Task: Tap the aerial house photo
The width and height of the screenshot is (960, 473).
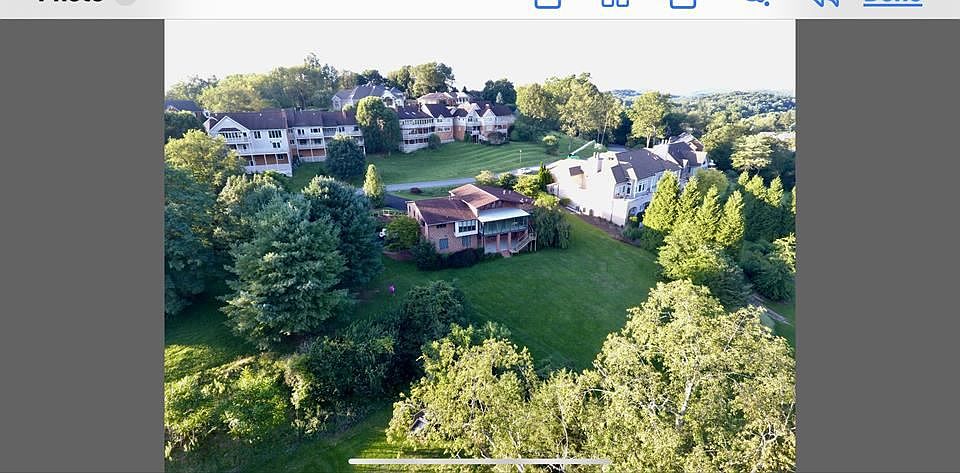Action: click(x=480, y=245)
